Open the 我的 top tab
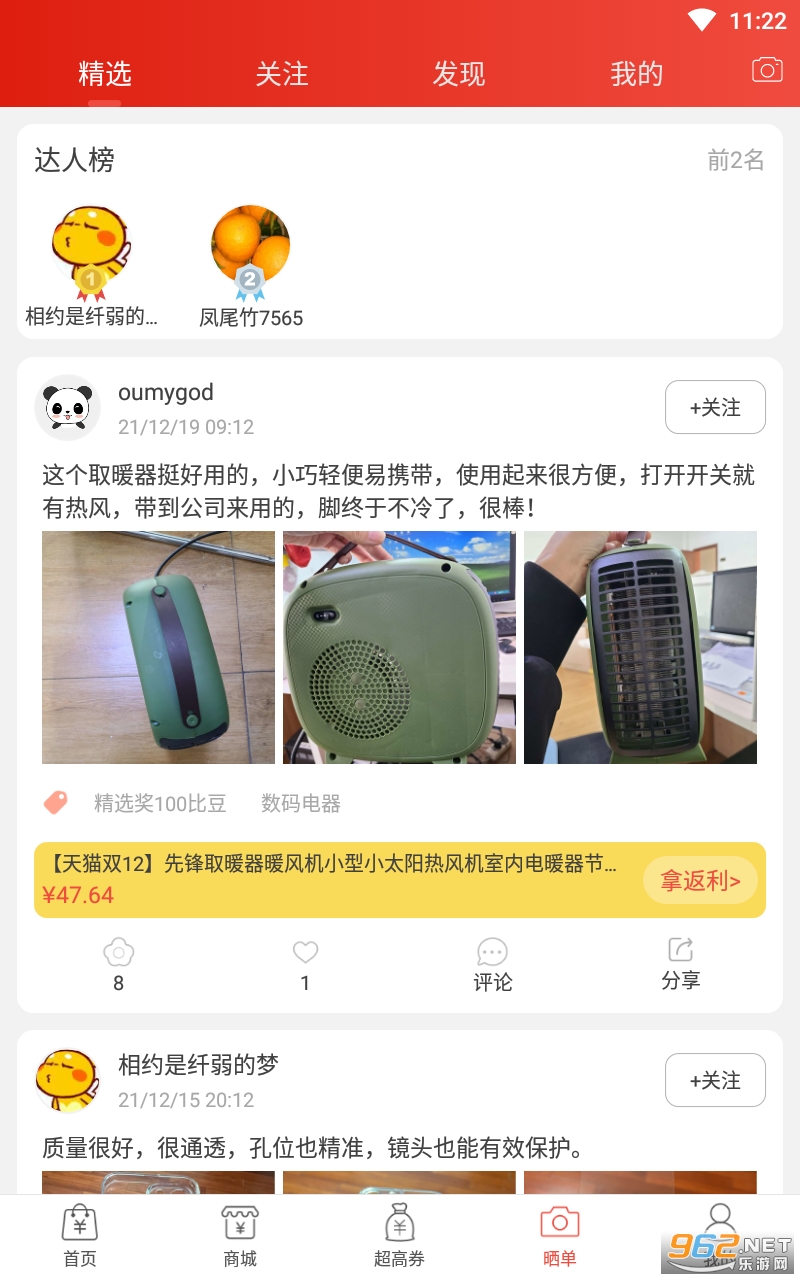 [636, 74]
